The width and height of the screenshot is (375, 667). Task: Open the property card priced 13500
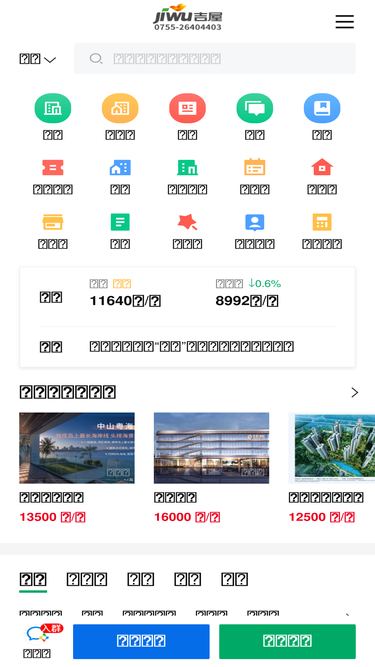pos(77,468)
